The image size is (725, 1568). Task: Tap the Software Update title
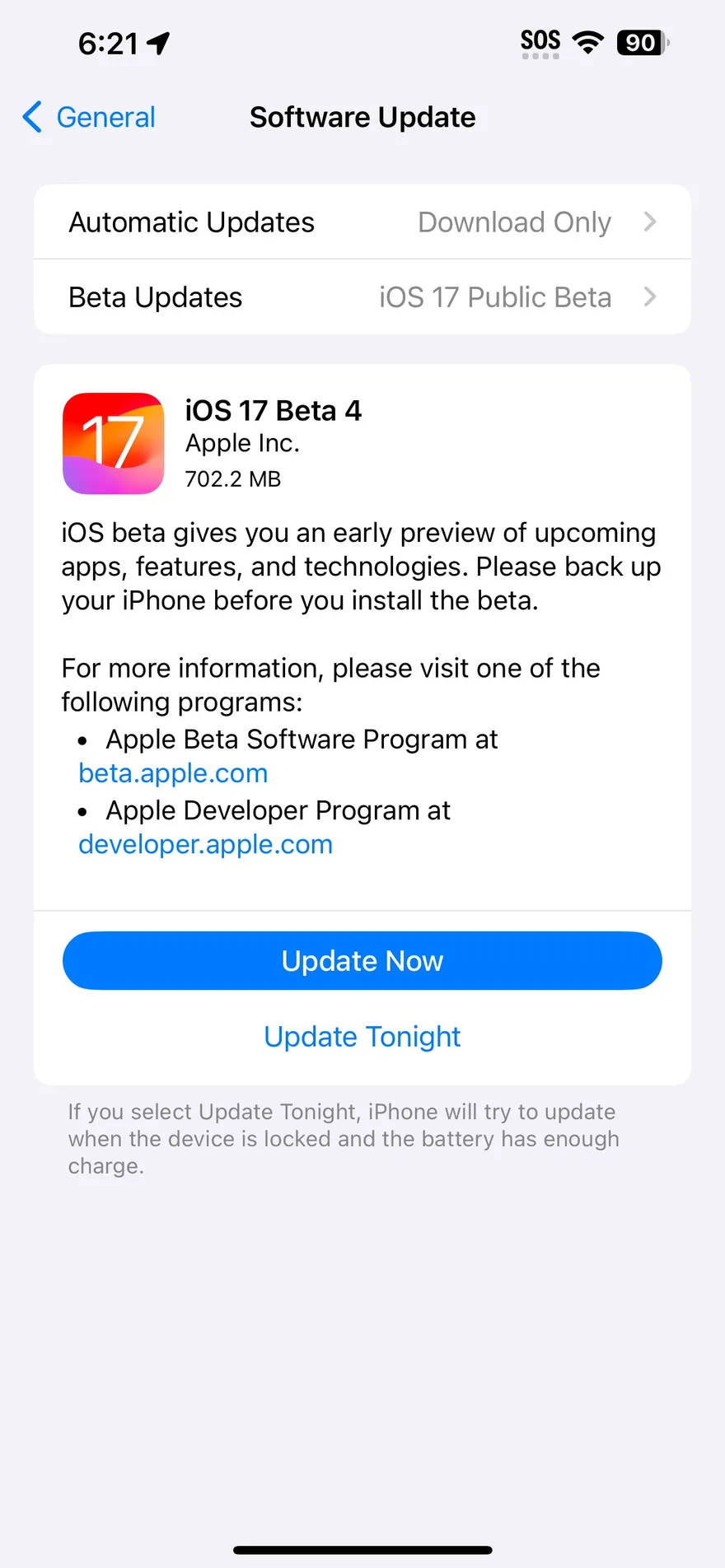tap(362, 117)
